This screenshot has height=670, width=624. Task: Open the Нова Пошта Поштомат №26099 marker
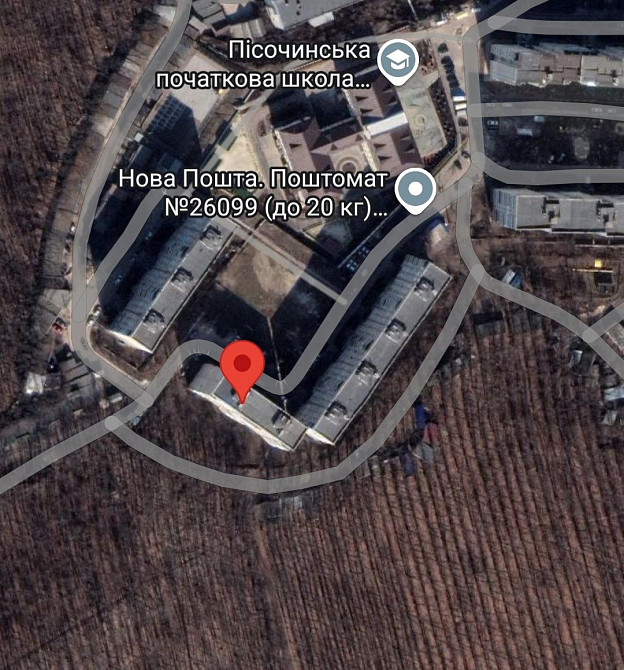coord(415,187)
